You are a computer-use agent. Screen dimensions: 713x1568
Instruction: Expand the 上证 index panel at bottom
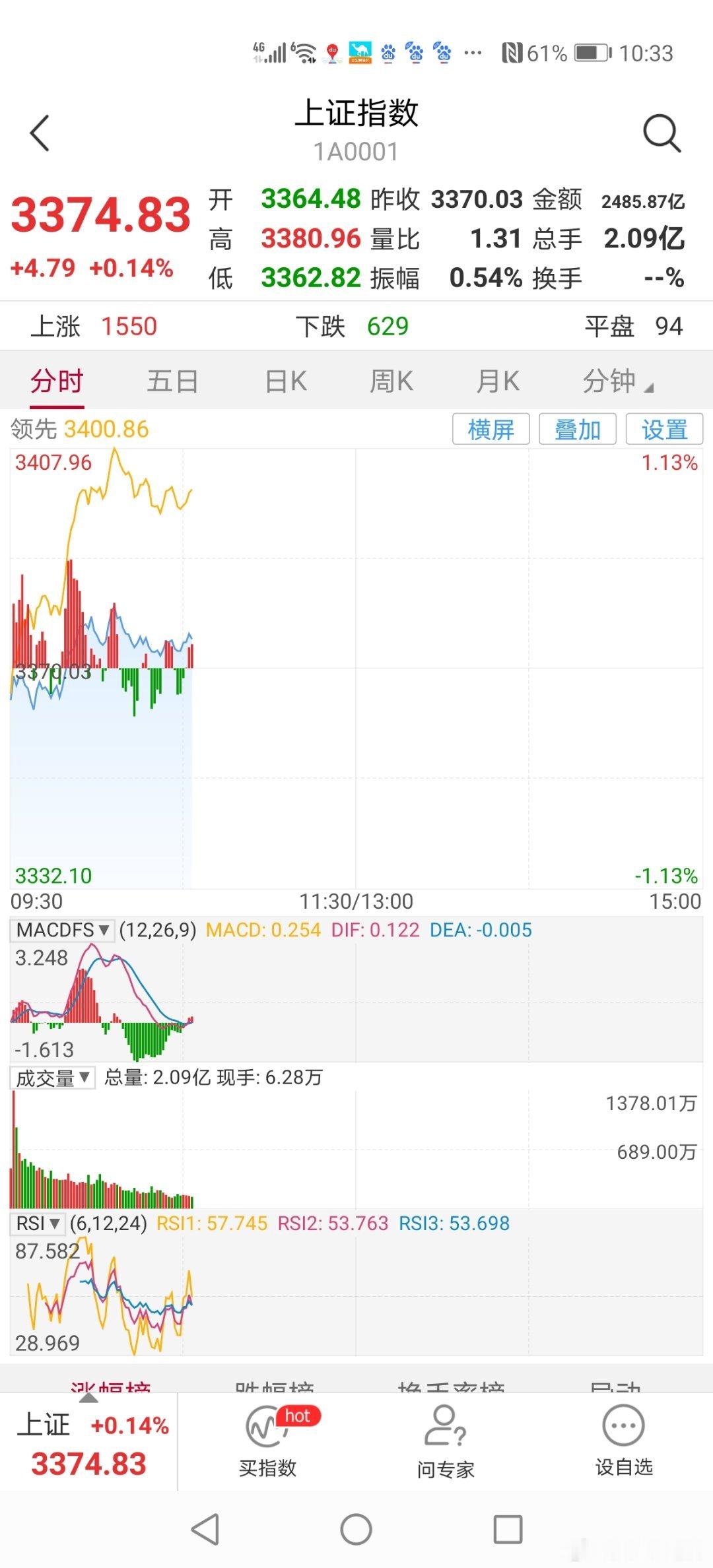click(88, 1442)
